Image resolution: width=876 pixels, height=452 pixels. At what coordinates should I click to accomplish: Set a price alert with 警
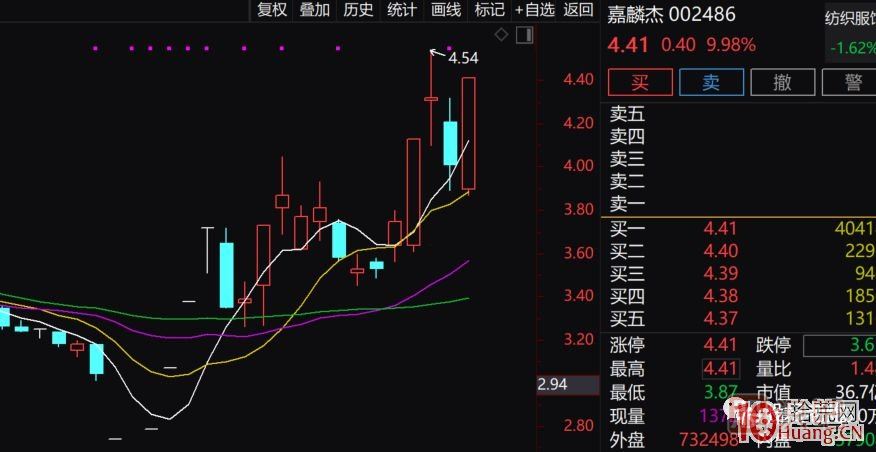(851, 83)
